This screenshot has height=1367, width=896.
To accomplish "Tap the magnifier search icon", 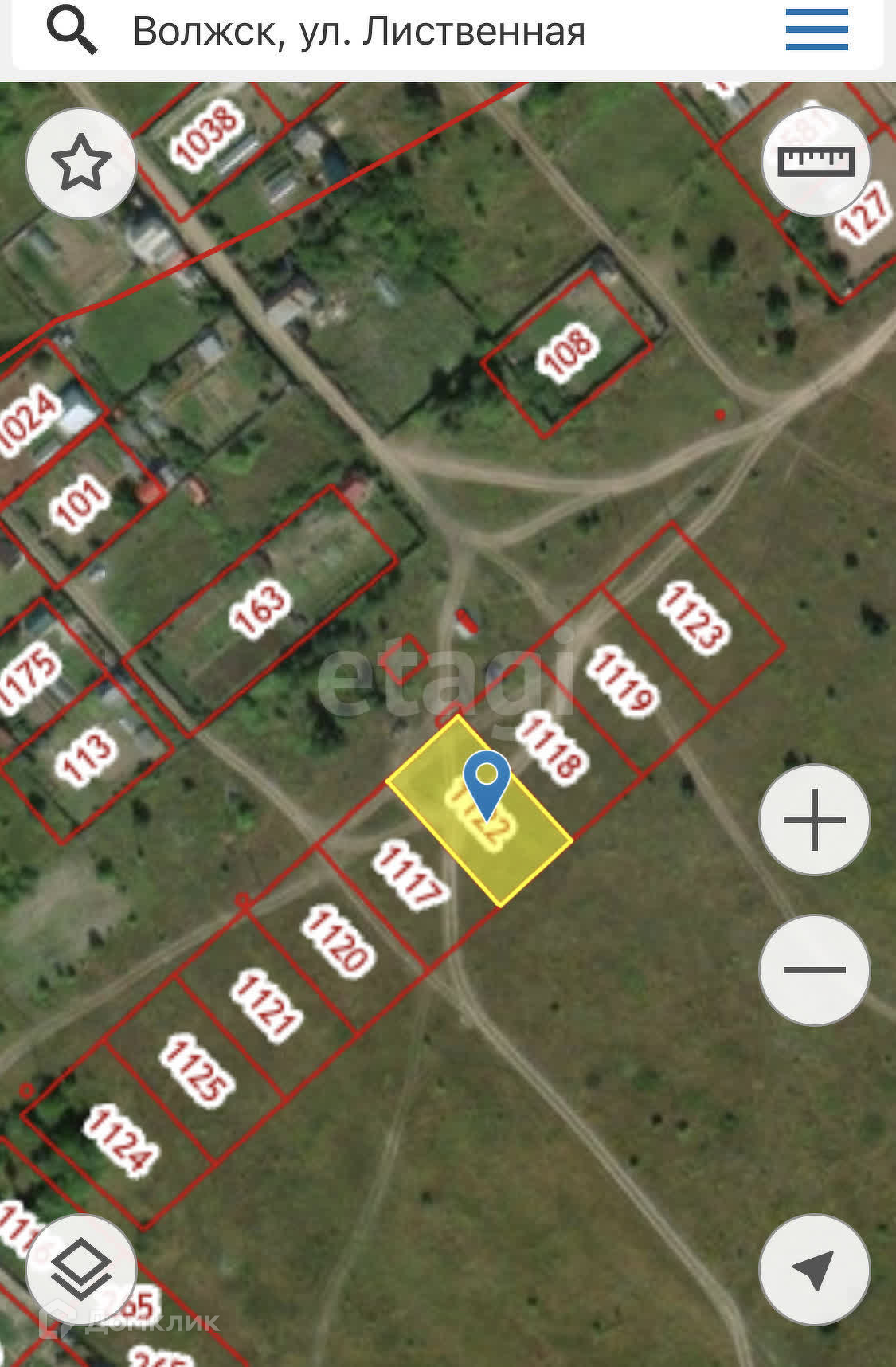I will 72,31.
